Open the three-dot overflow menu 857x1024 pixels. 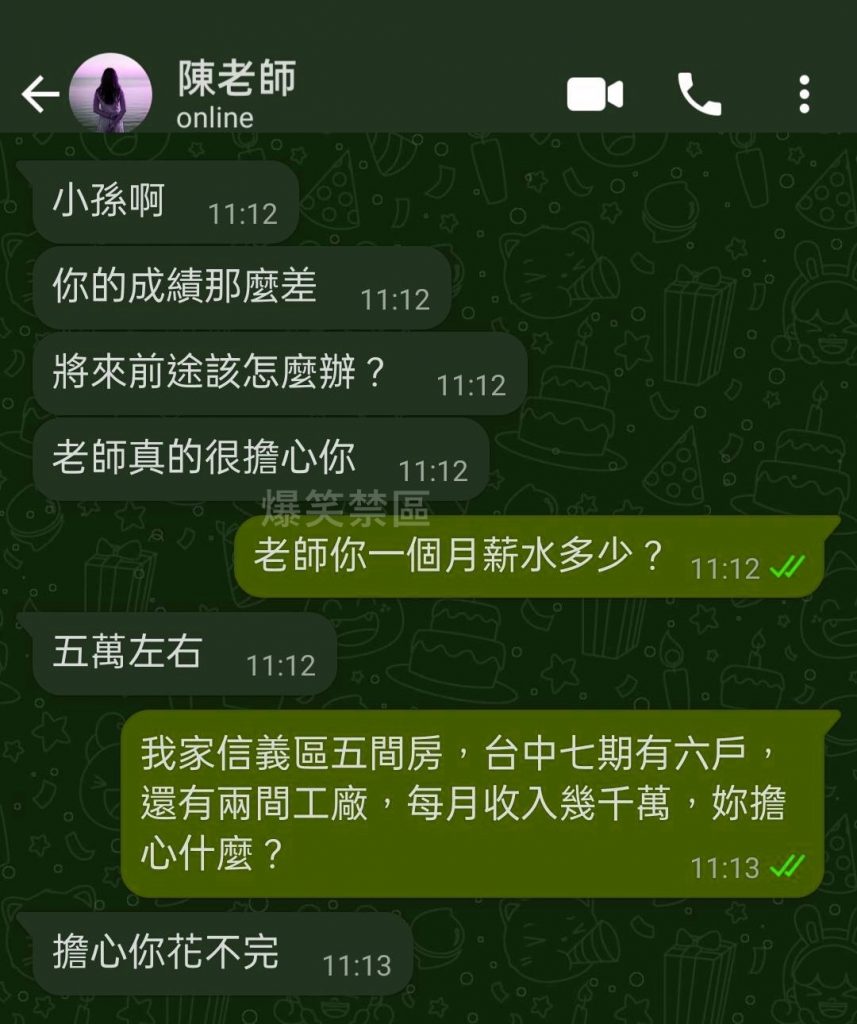(804, 95)
